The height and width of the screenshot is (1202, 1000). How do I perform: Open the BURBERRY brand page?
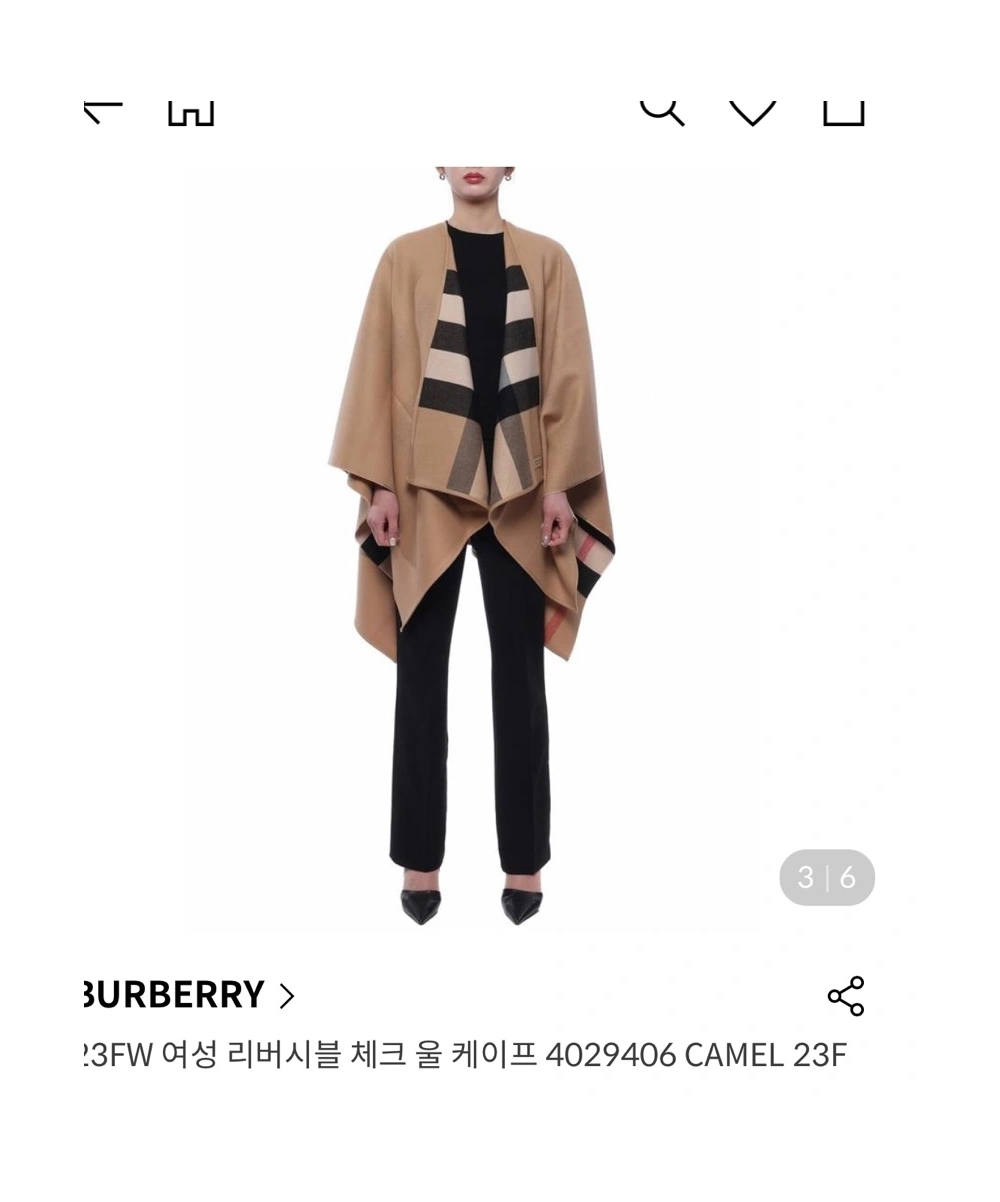(x=188, y=995)
